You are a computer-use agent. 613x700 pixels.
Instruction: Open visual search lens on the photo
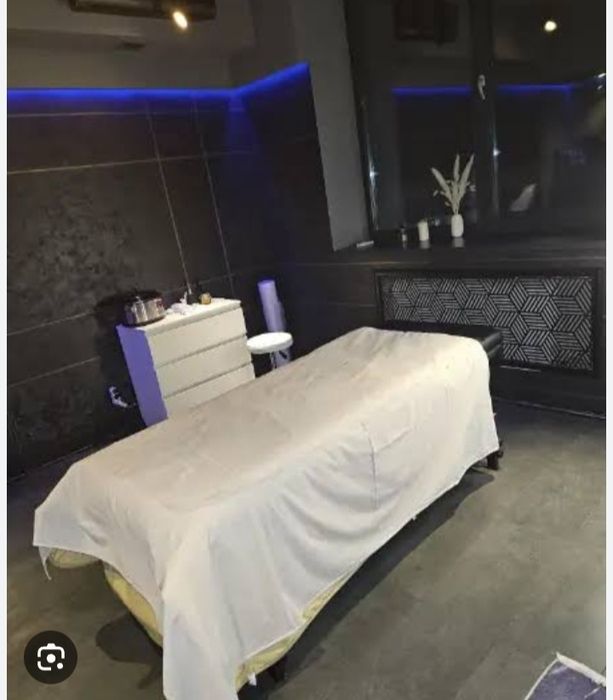click(50, 657)
